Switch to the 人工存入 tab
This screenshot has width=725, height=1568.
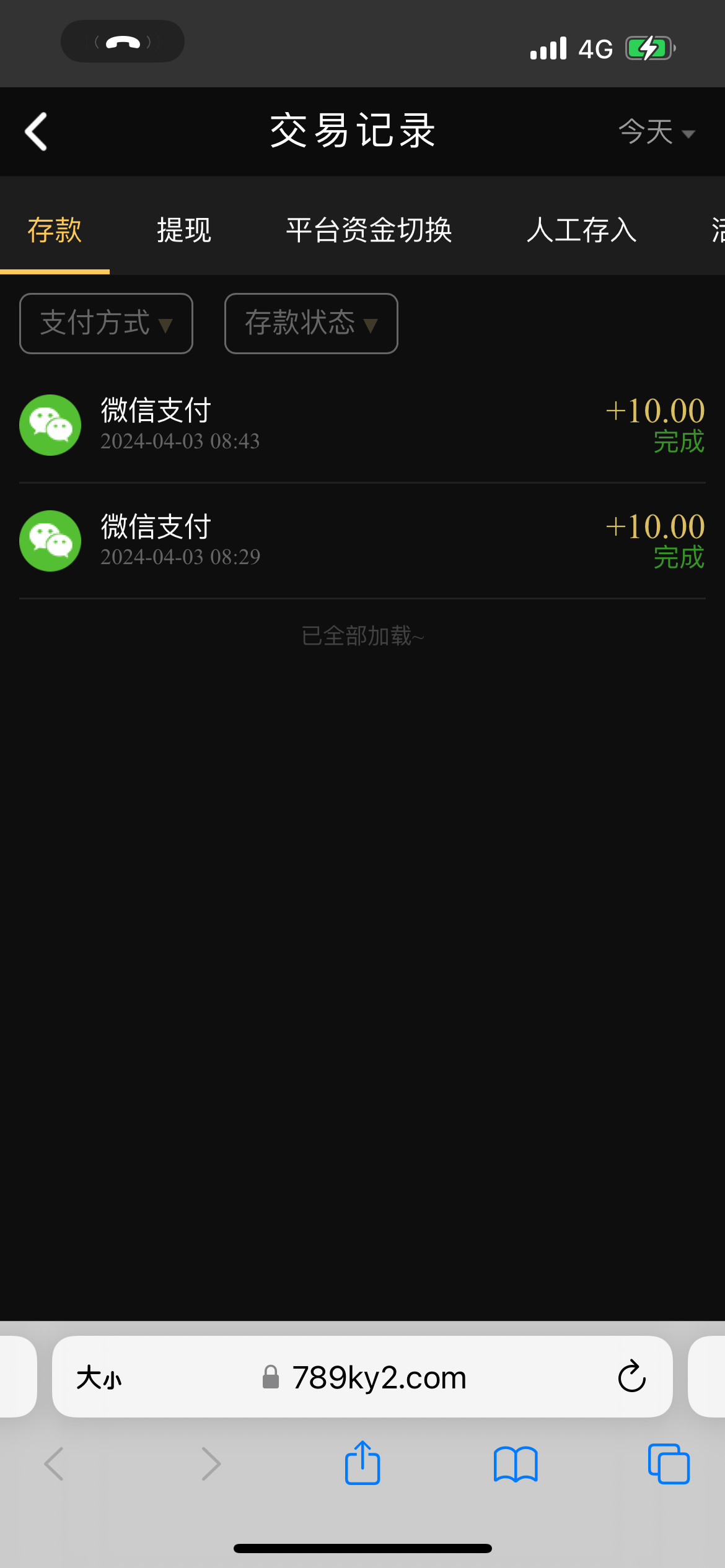click(581, 230)
